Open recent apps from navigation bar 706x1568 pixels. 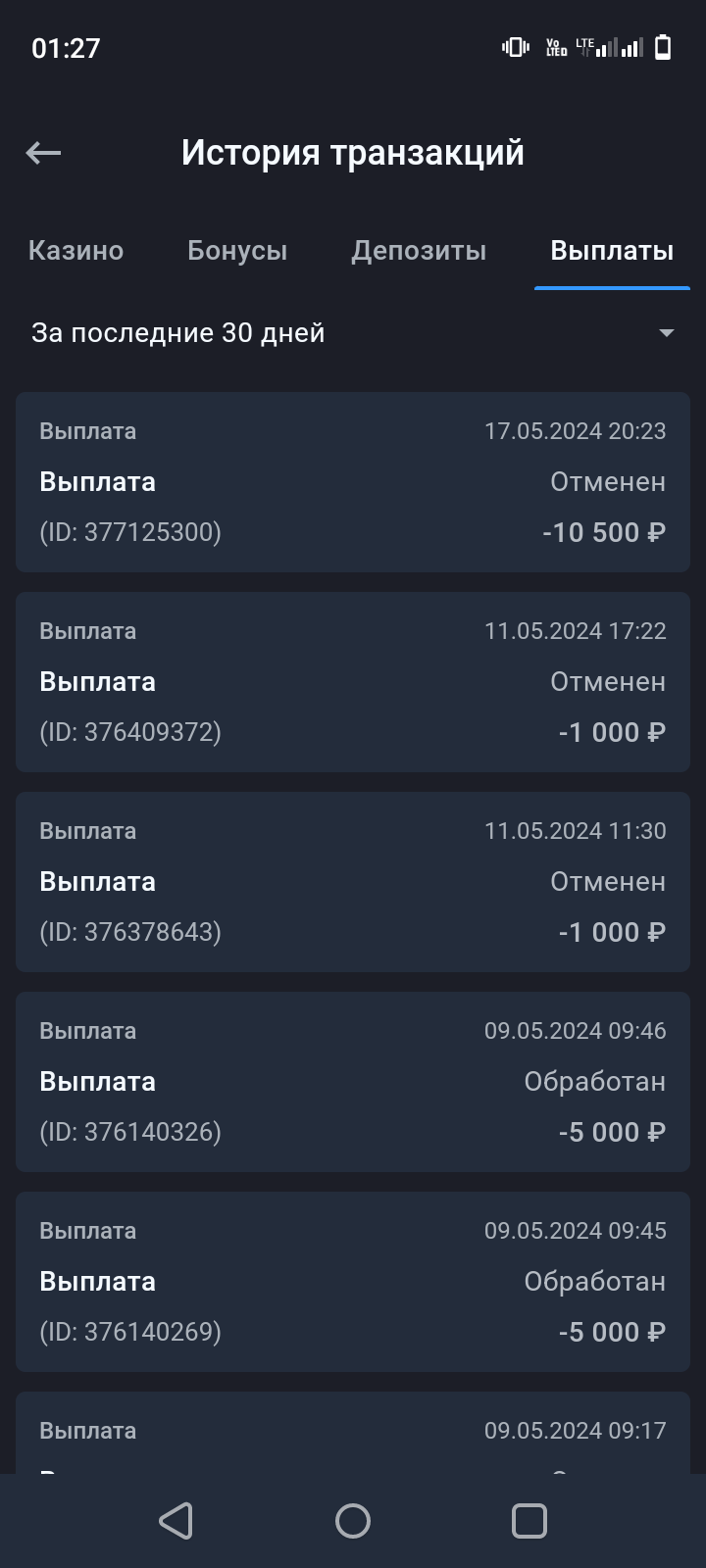[x=529, y=1521]
